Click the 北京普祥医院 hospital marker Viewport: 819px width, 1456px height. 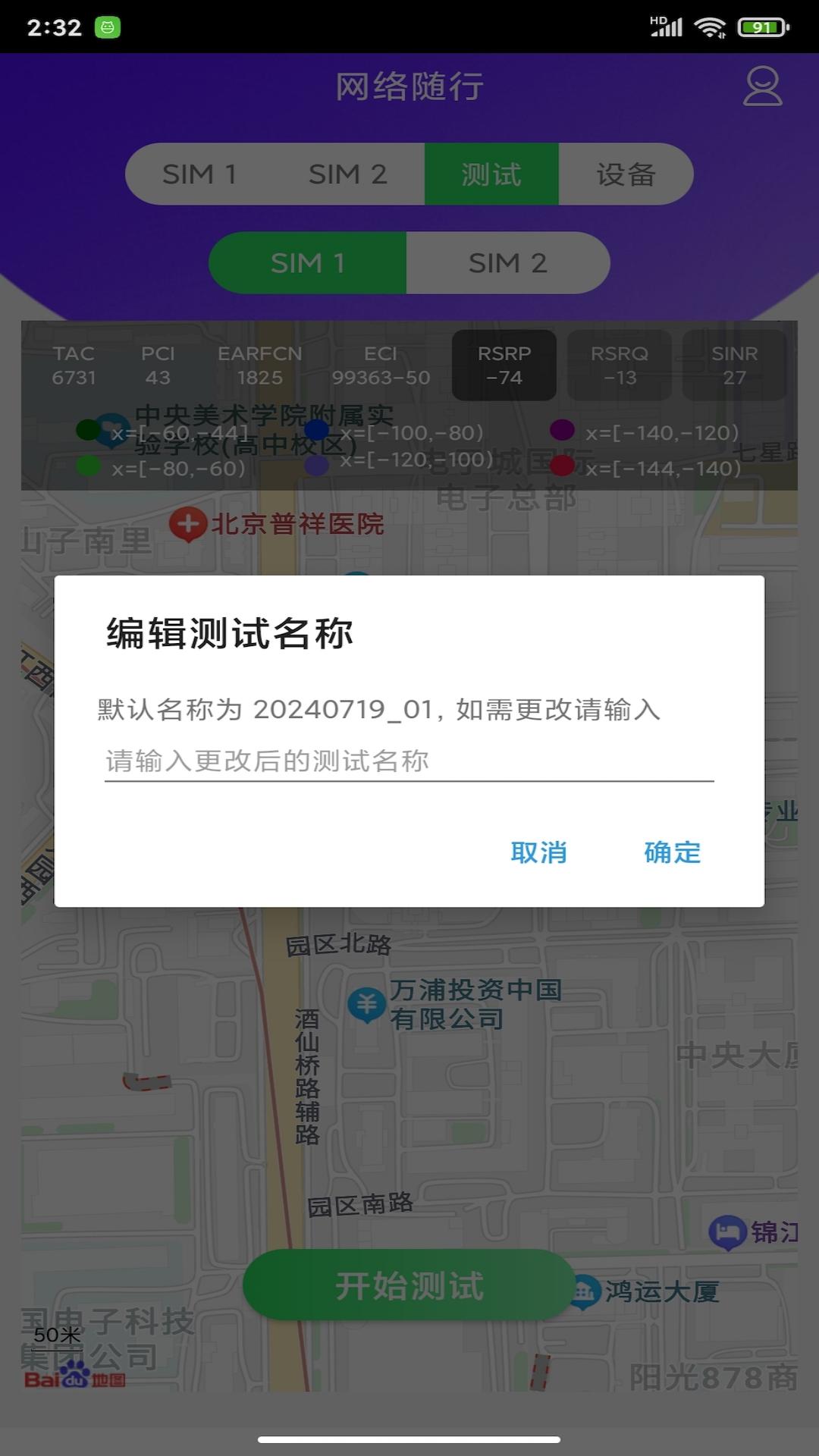point(188,523)
